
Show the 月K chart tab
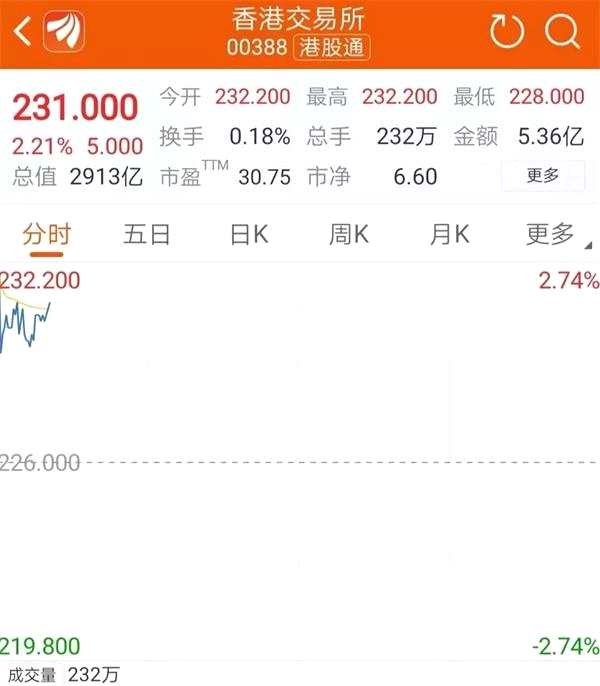pyautogui.click(x=449, y=236)
